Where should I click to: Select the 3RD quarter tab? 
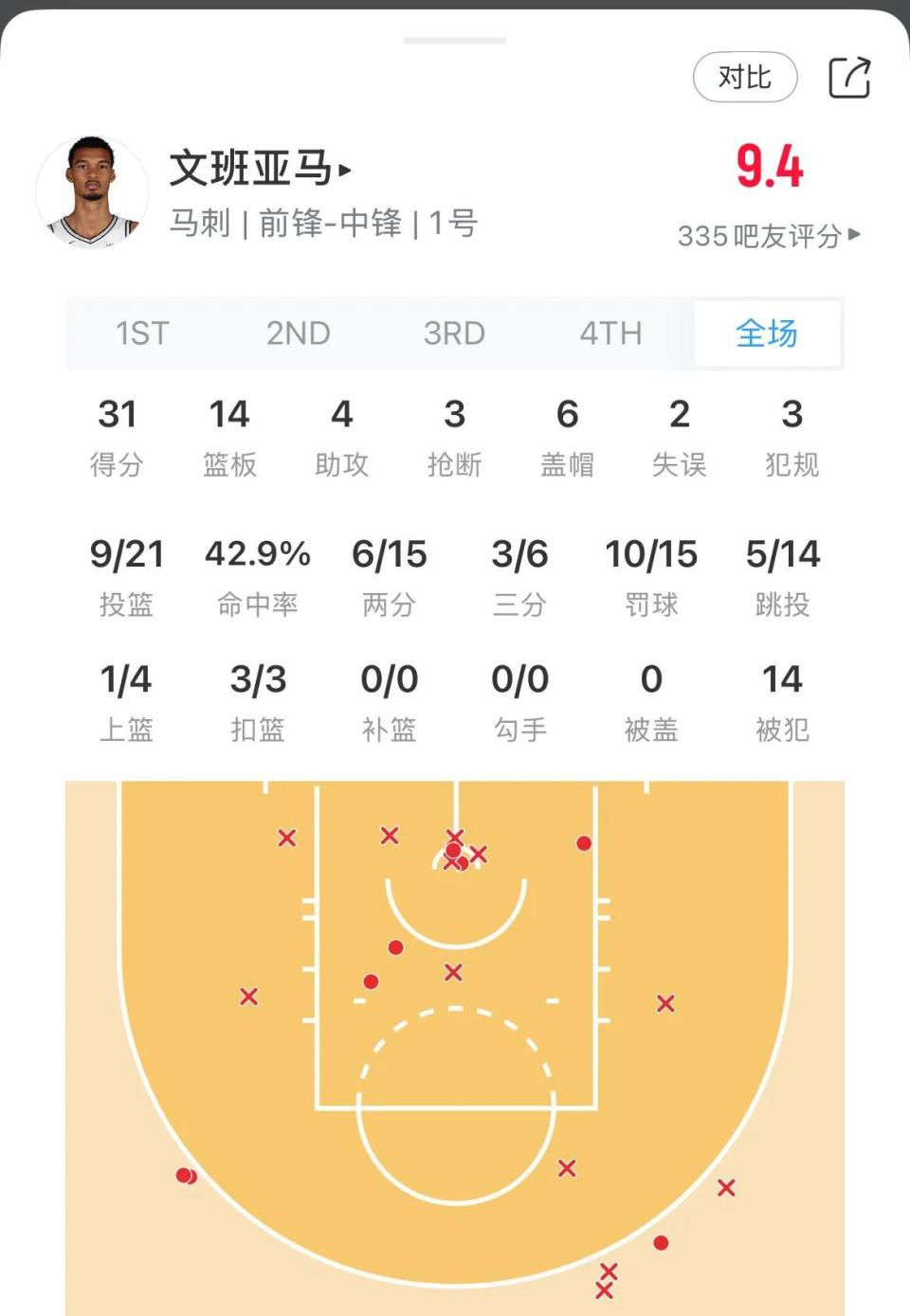pos(454,334)
